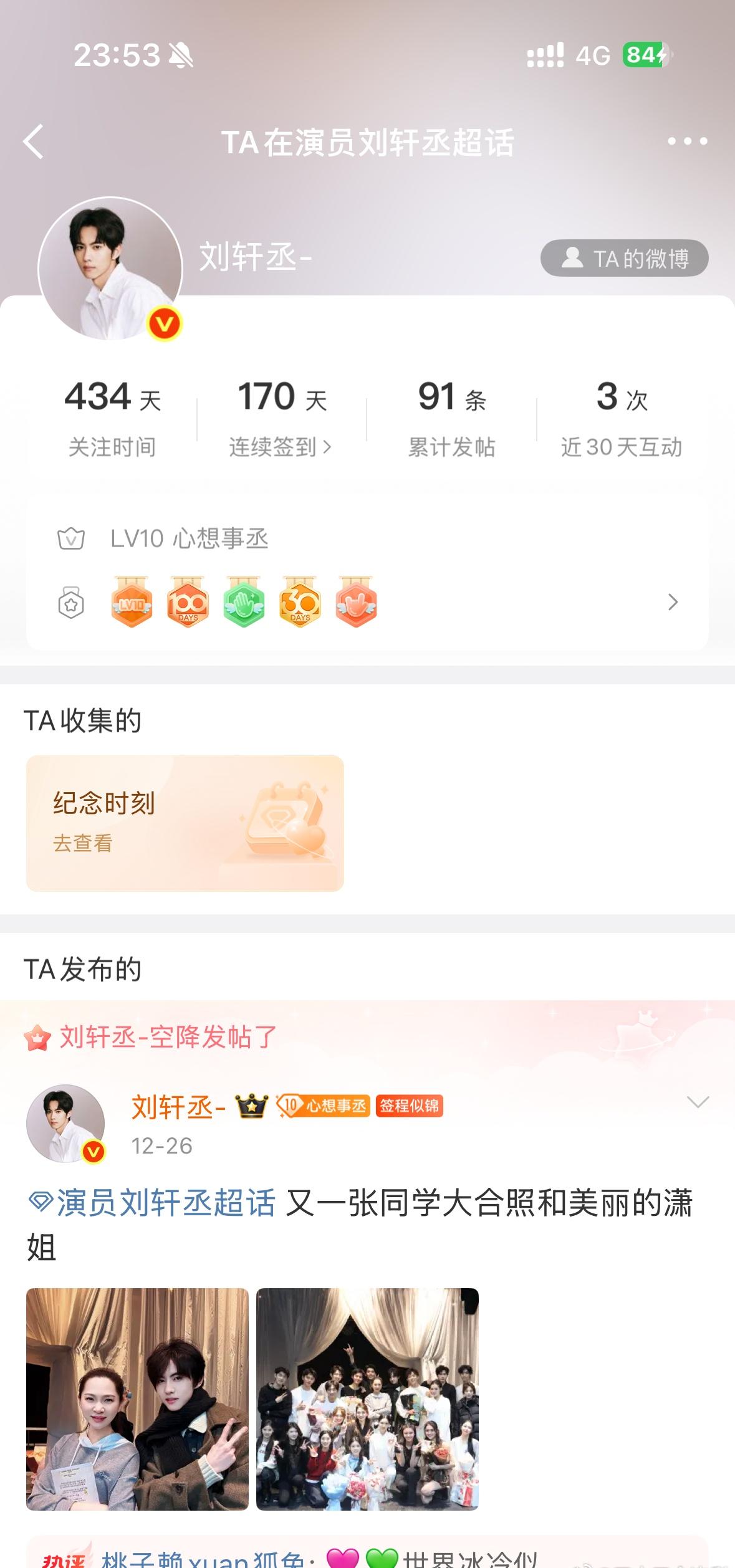This screenshot has width=735, height=1568.
Task: Tap the 100 DAYS check-in badge
Action: coord(187,601)
